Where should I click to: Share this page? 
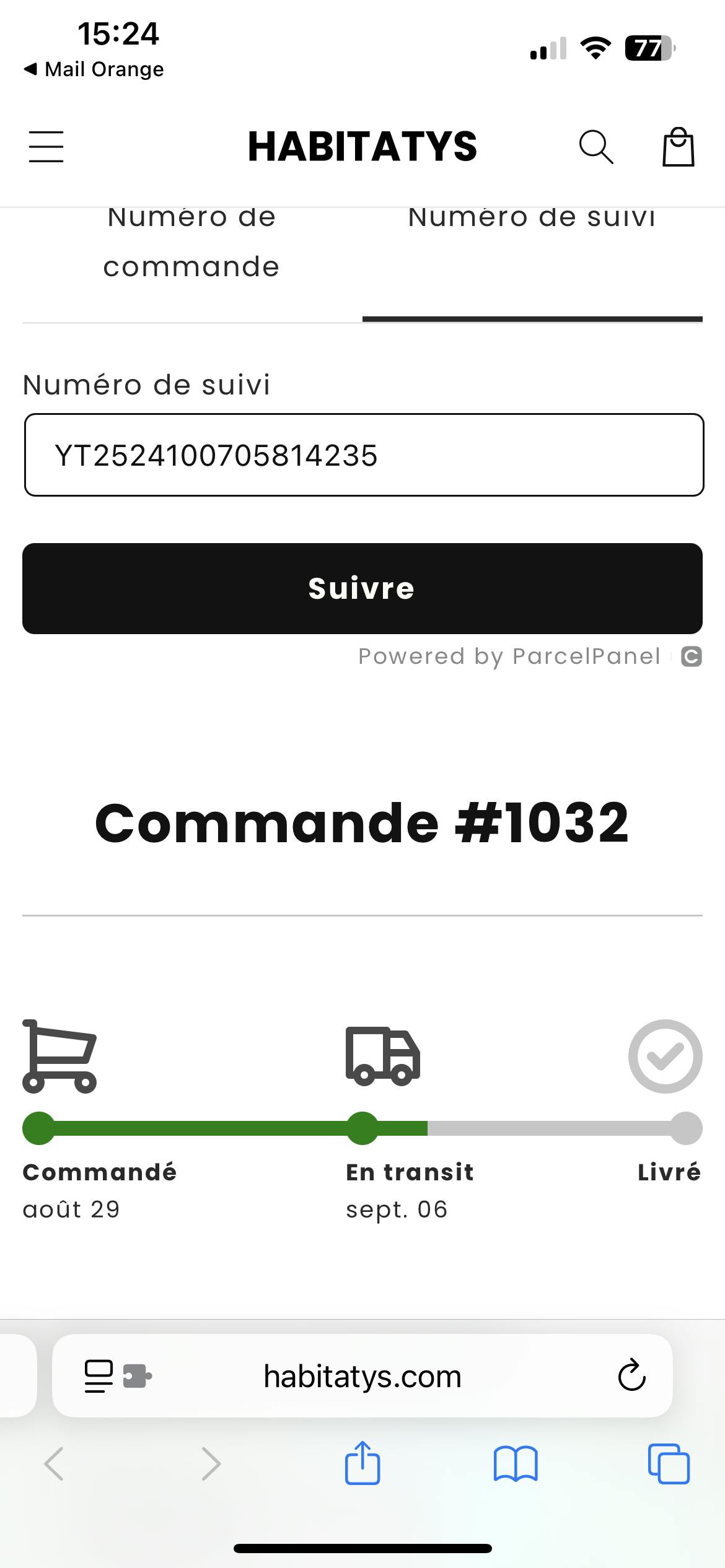[362, 1464]
